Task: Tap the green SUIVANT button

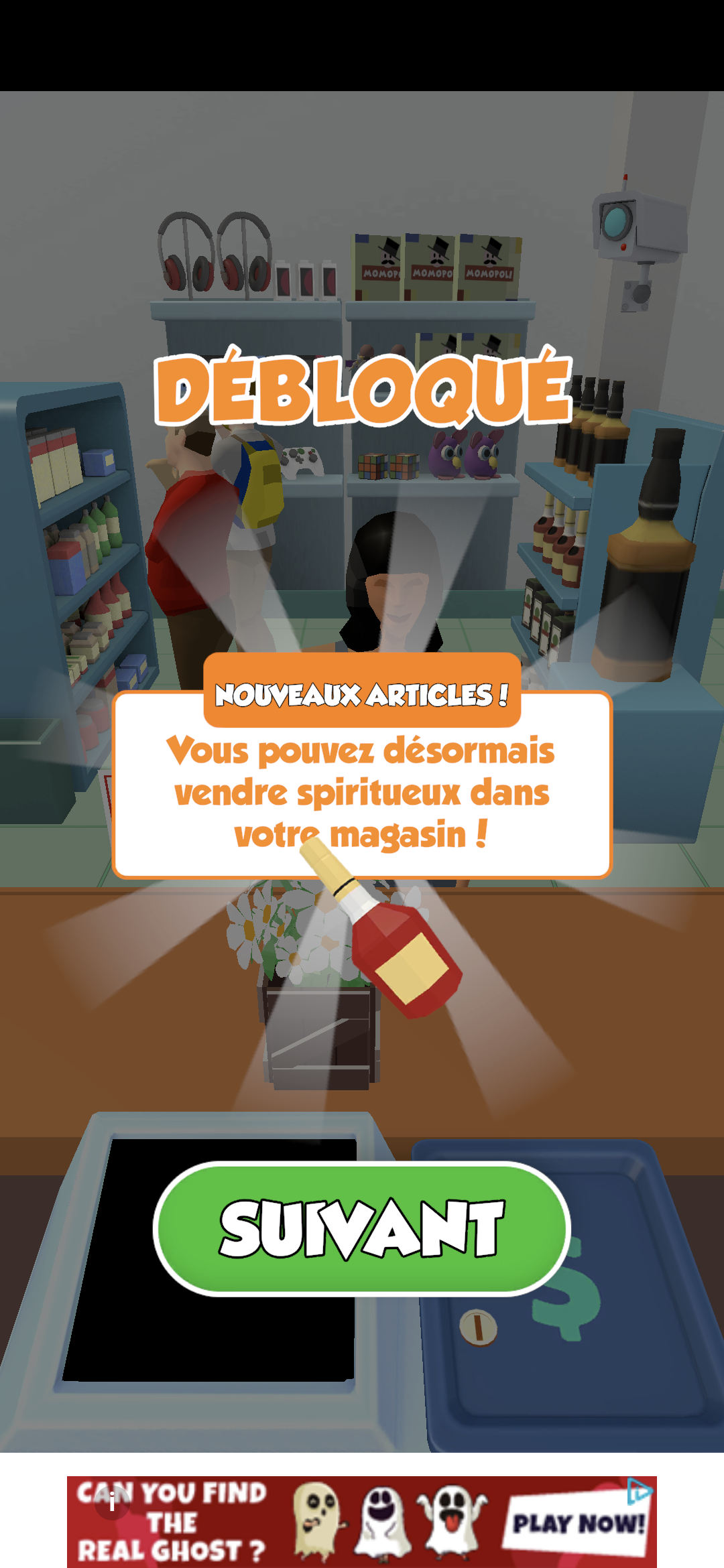Action: (362, 1228)
